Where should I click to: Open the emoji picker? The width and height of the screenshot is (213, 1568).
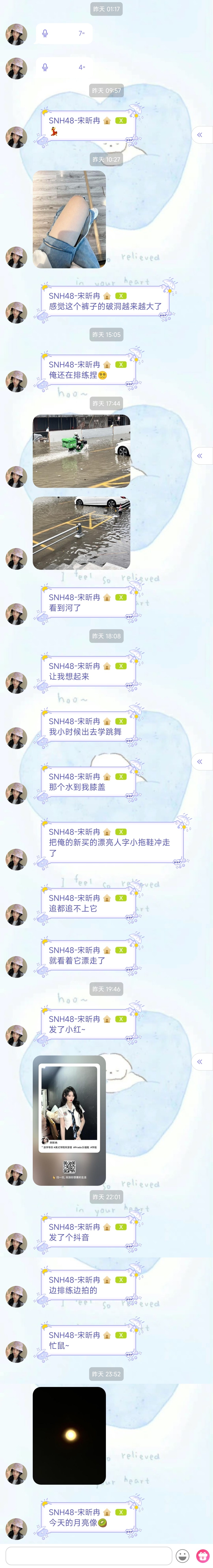pos(182,1555)
